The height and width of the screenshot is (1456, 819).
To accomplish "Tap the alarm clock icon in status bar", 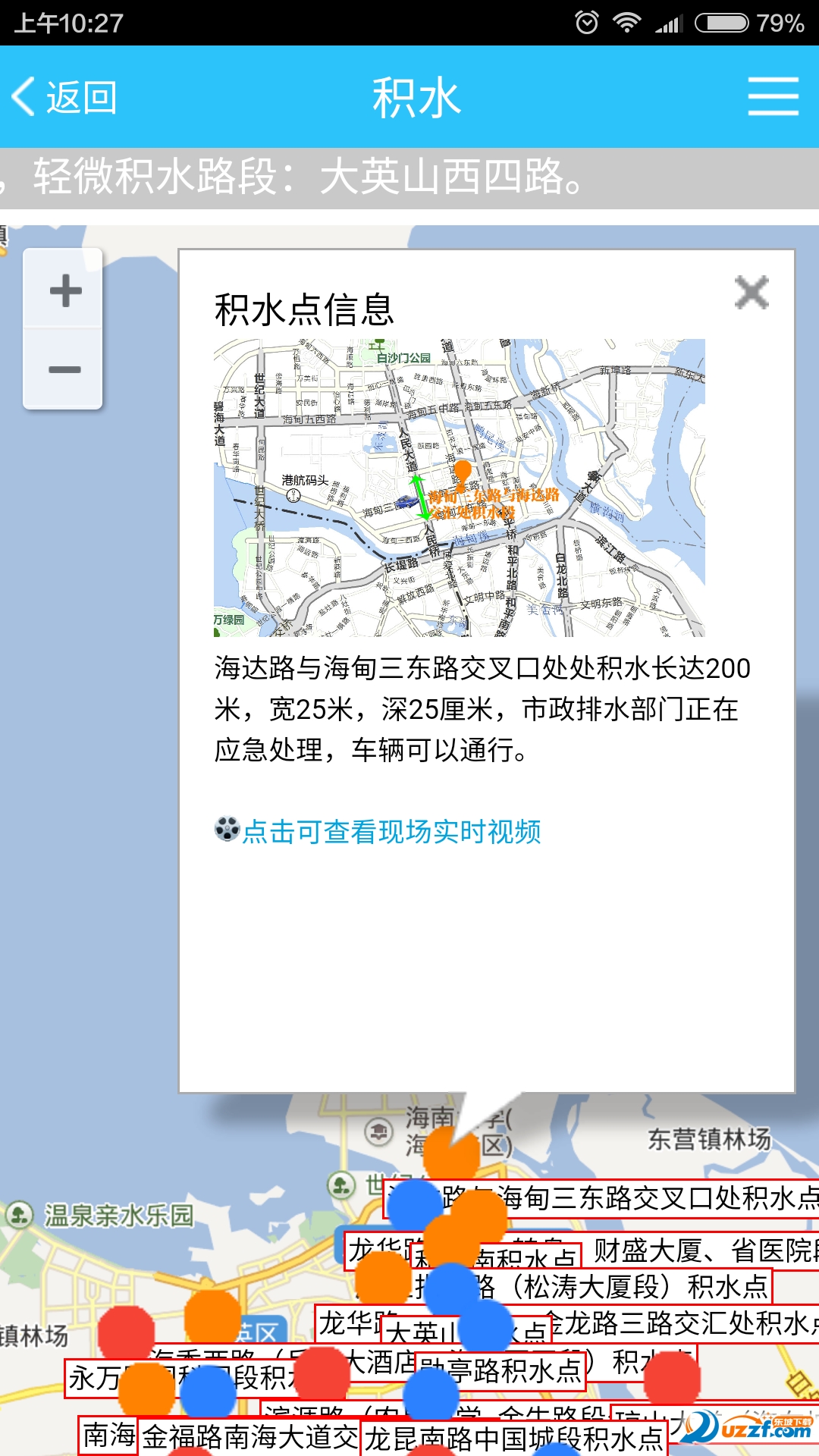I will pos(586,21).
